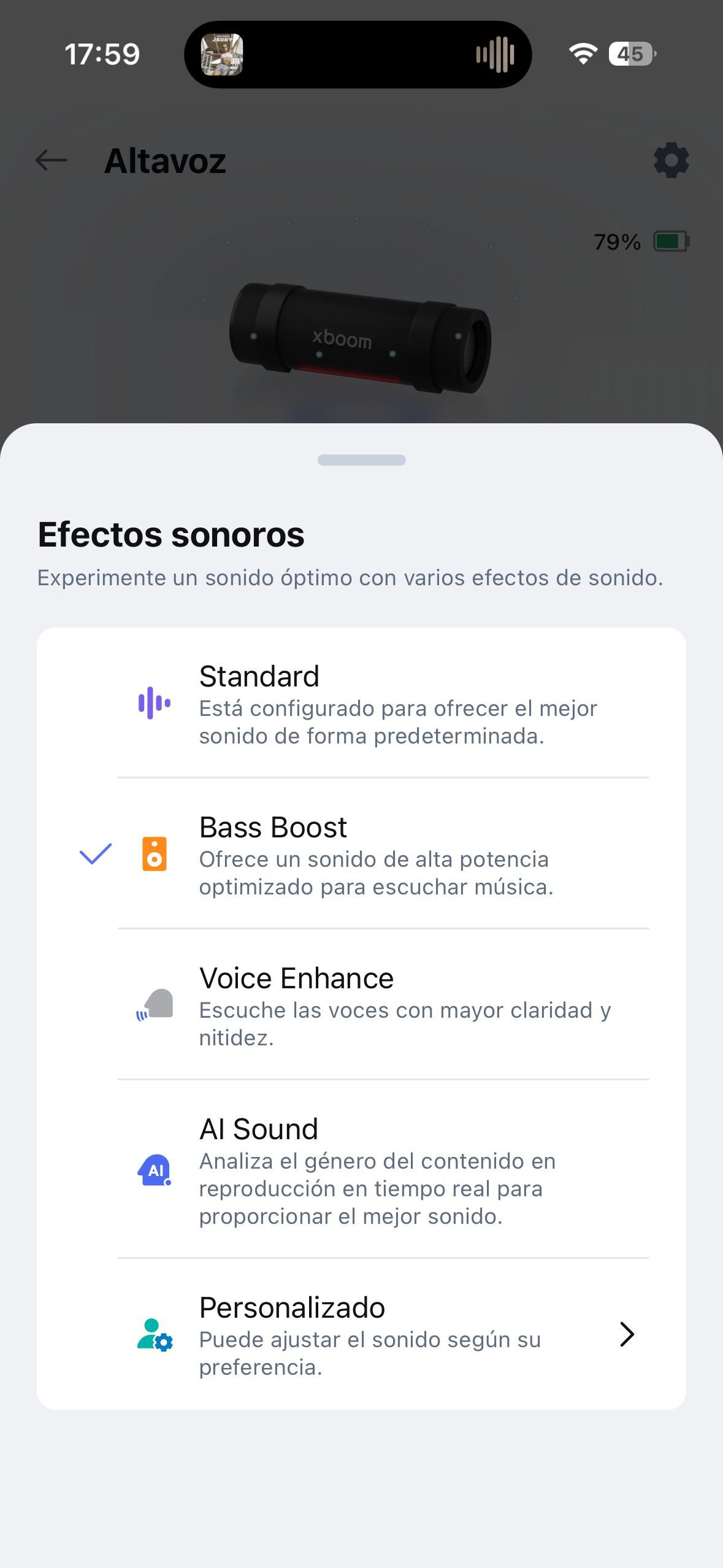Tap the sheet's drag handle
The width and height of the screenshot is (723, 1568).
coord(361,460)
